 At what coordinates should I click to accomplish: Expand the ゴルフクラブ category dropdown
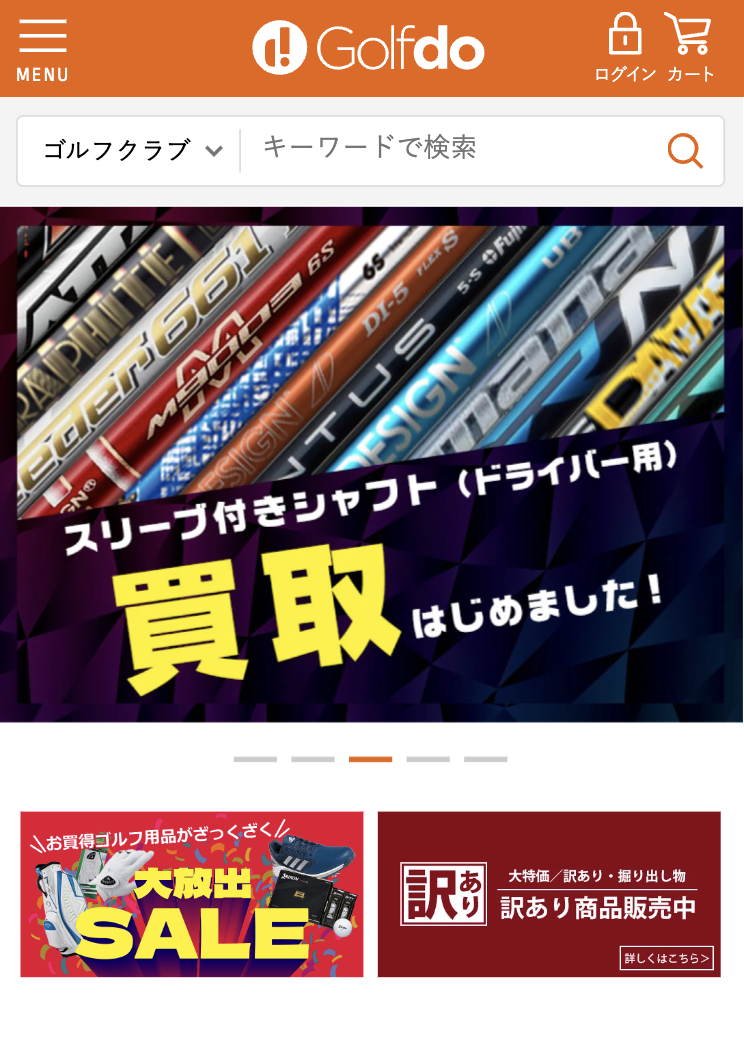132,151
